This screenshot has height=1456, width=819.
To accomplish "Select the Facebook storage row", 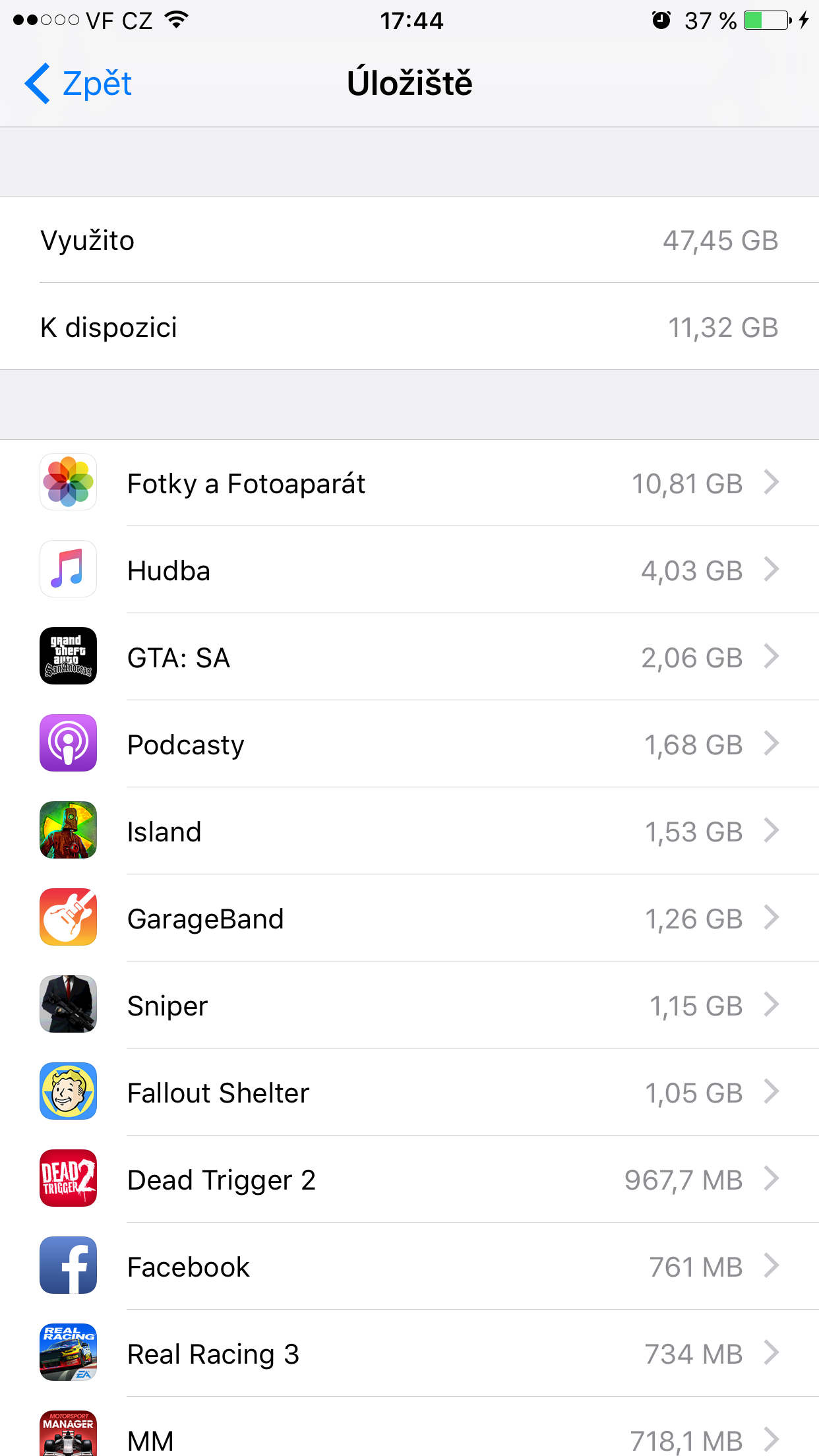I will [409, 1267].
